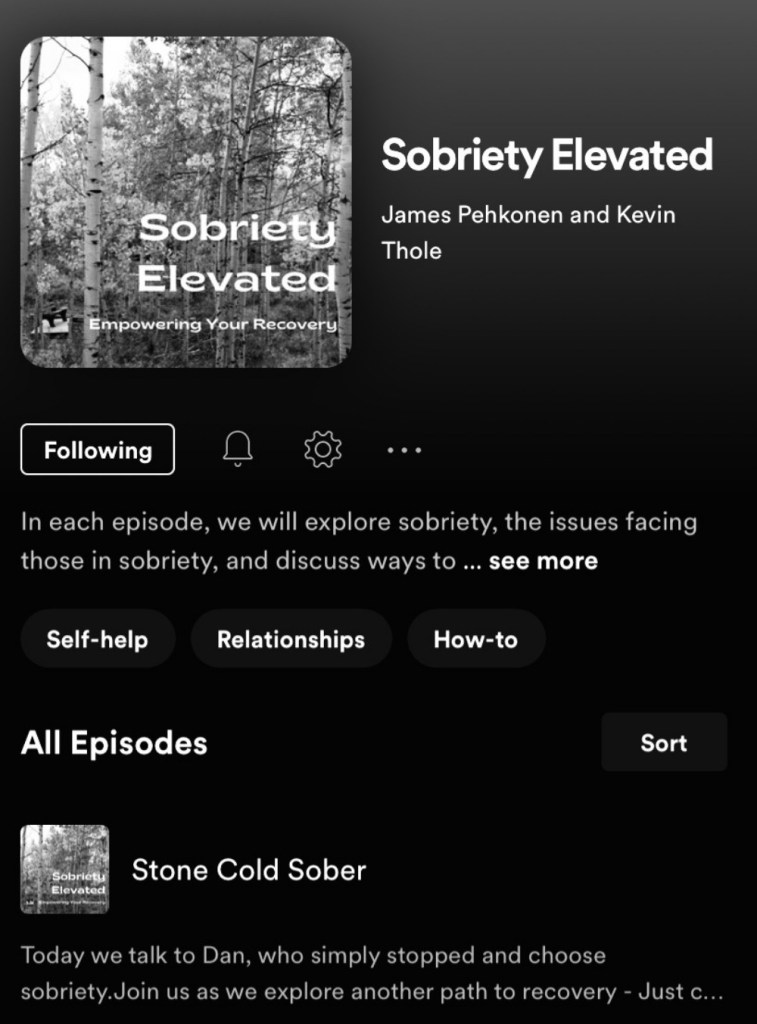Tap the Following button to unfollow the show

(x=97, y=450)
